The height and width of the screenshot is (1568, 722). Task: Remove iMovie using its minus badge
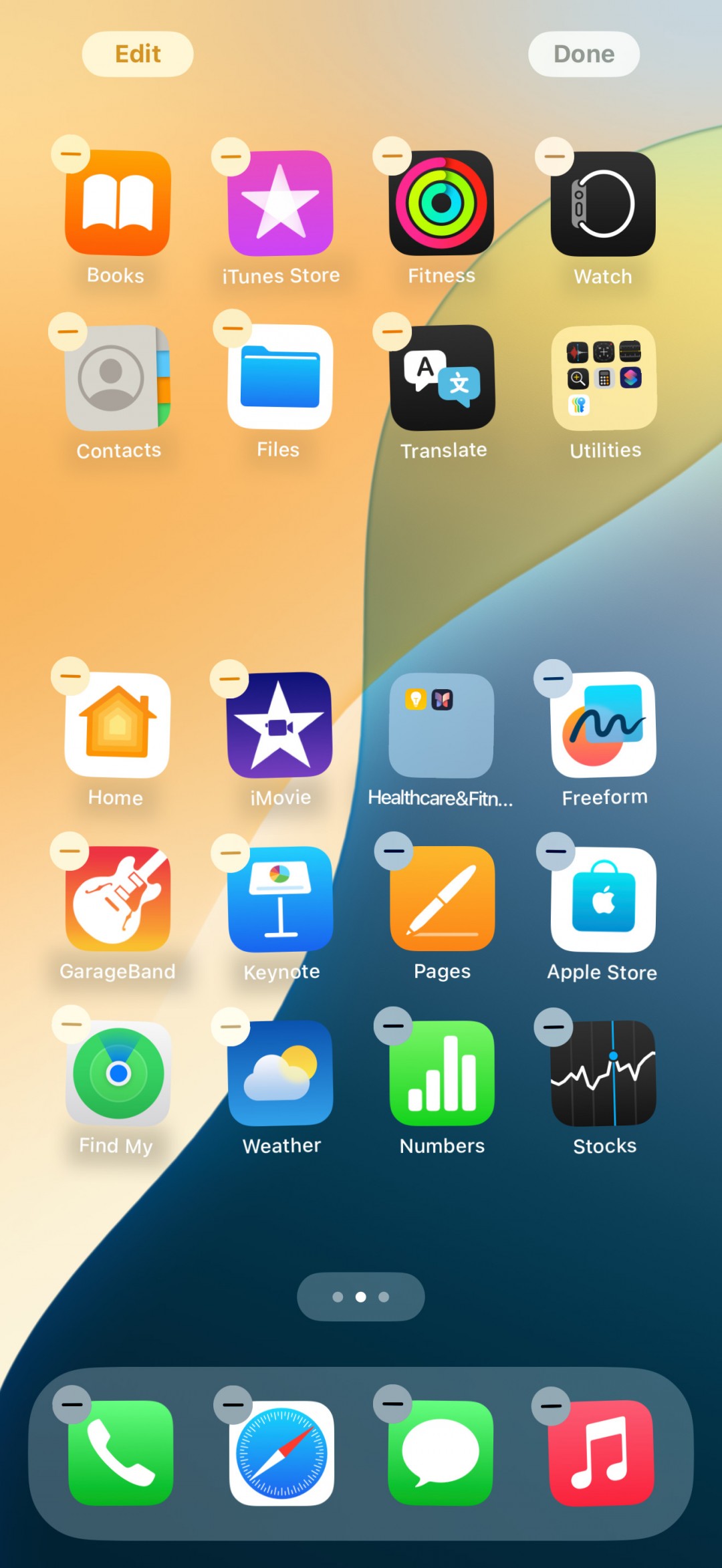point(229,679)
